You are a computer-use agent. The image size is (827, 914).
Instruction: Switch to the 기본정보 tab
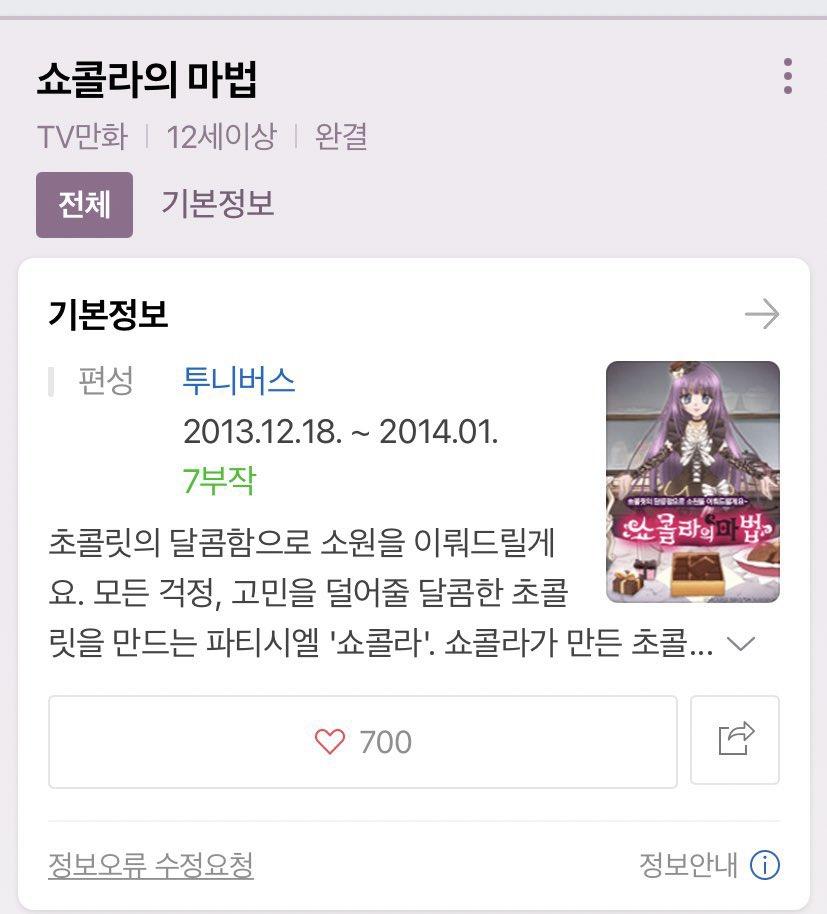click(217, 204)
